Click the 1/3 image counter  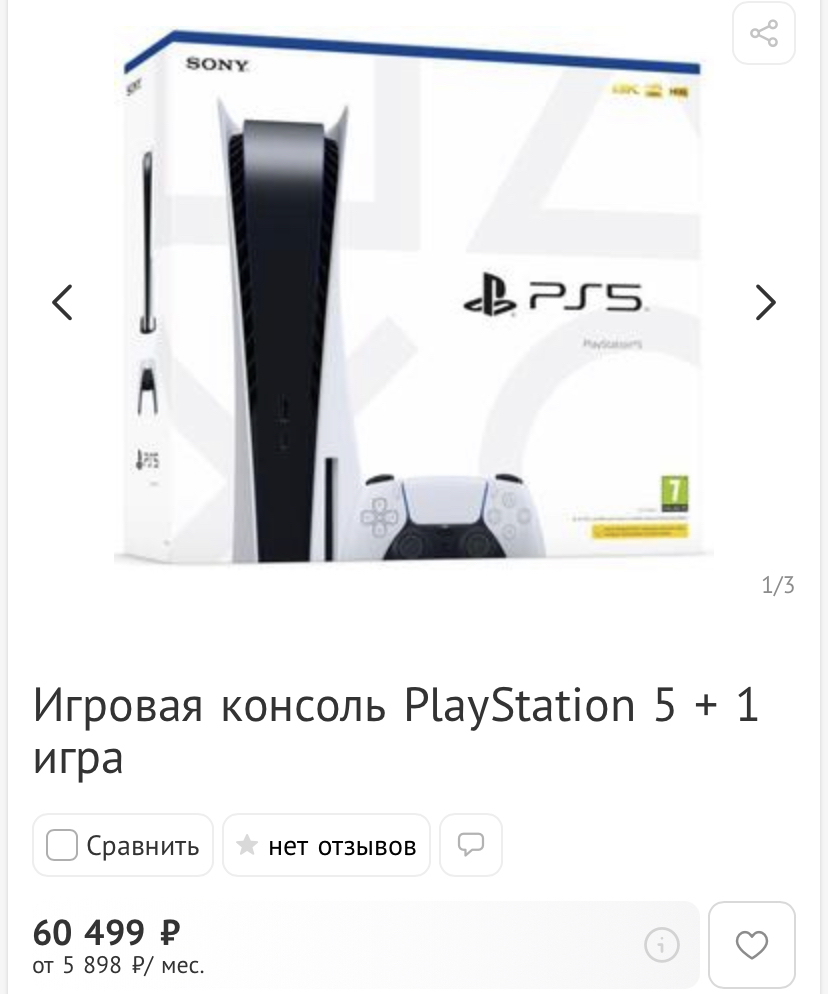779,585
